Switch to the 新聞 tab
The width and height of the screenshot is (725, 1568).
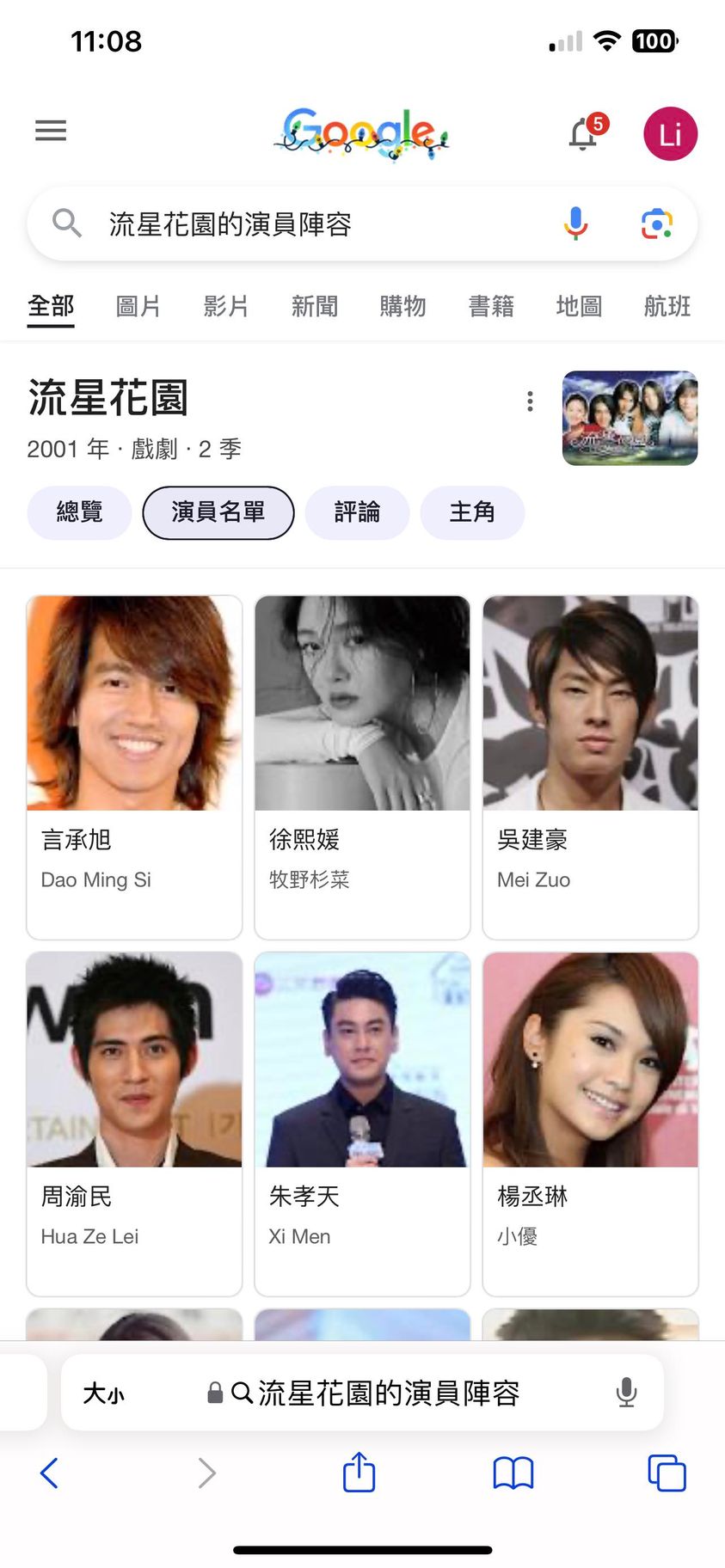point(315,306)
